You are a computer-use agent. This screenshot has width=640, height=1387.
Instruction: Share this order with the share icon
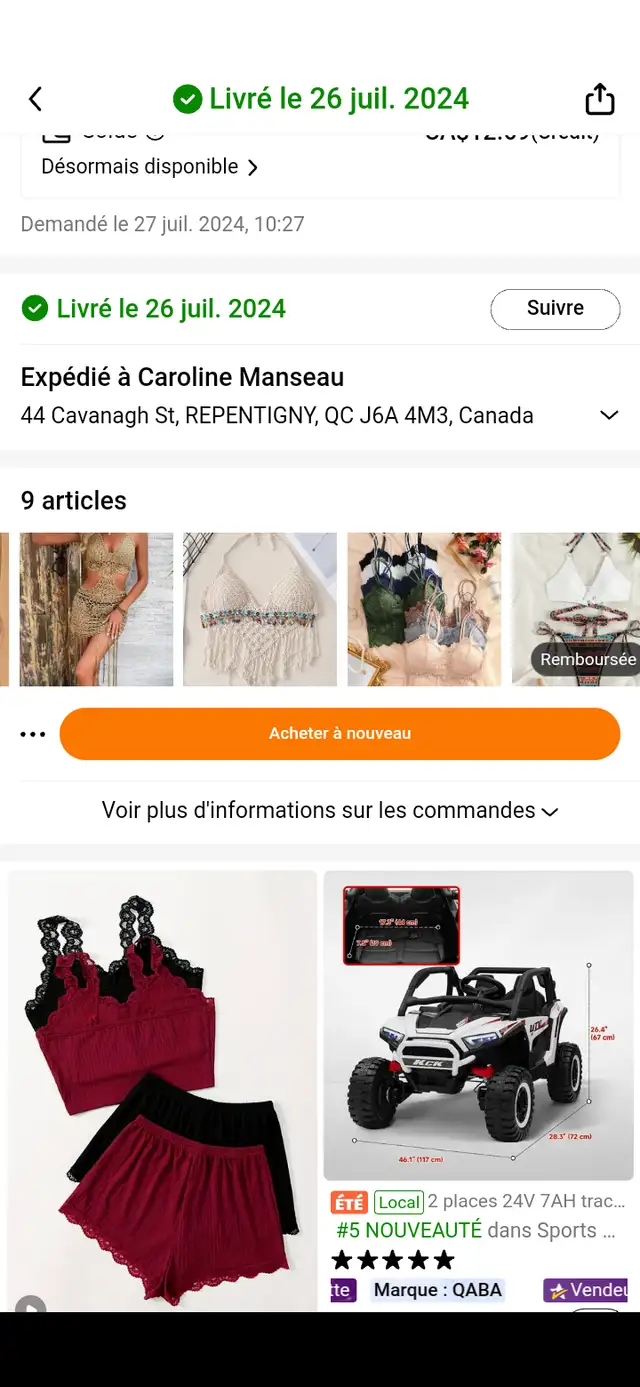tap(599, 99)
